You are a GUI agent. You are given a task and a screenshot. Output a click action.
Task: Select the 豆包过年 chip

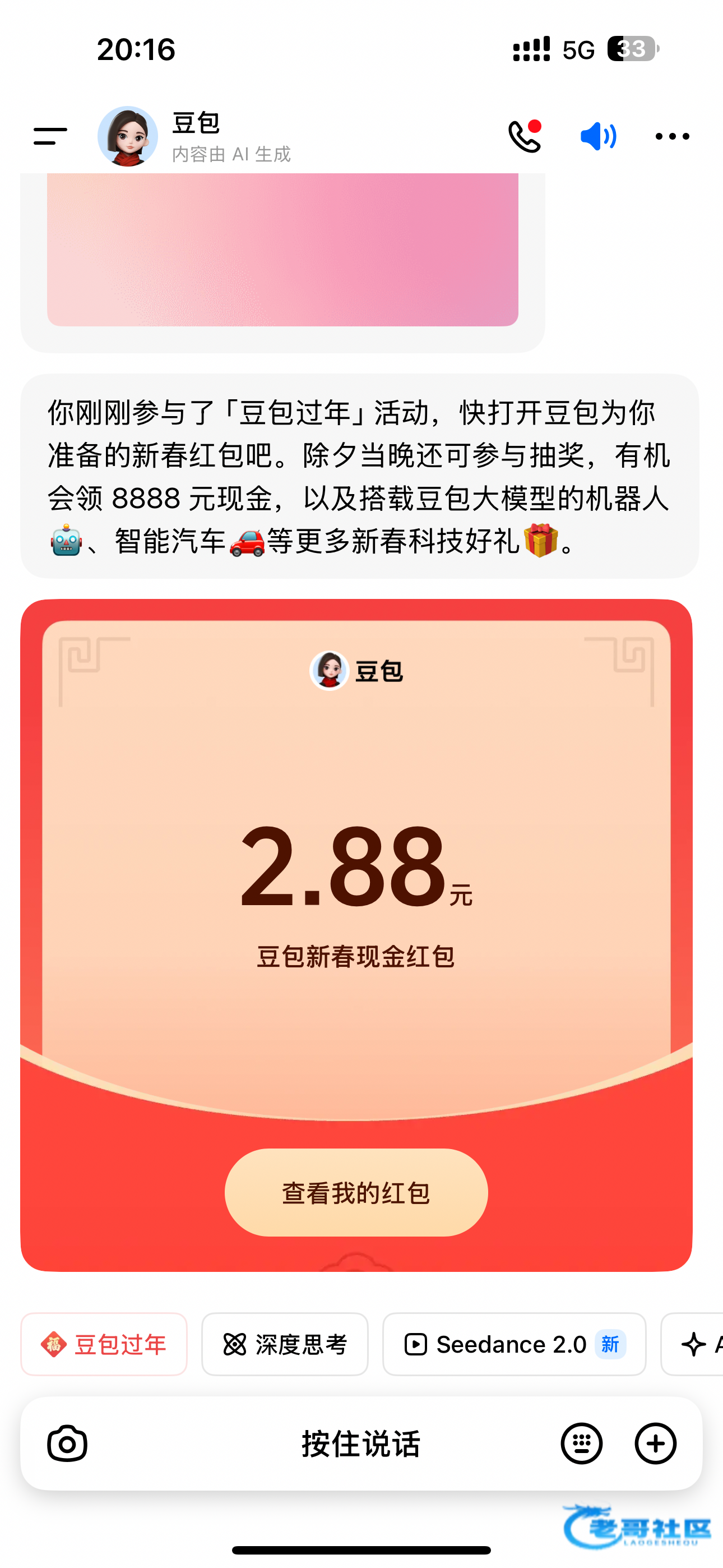tap(104, 1344)
